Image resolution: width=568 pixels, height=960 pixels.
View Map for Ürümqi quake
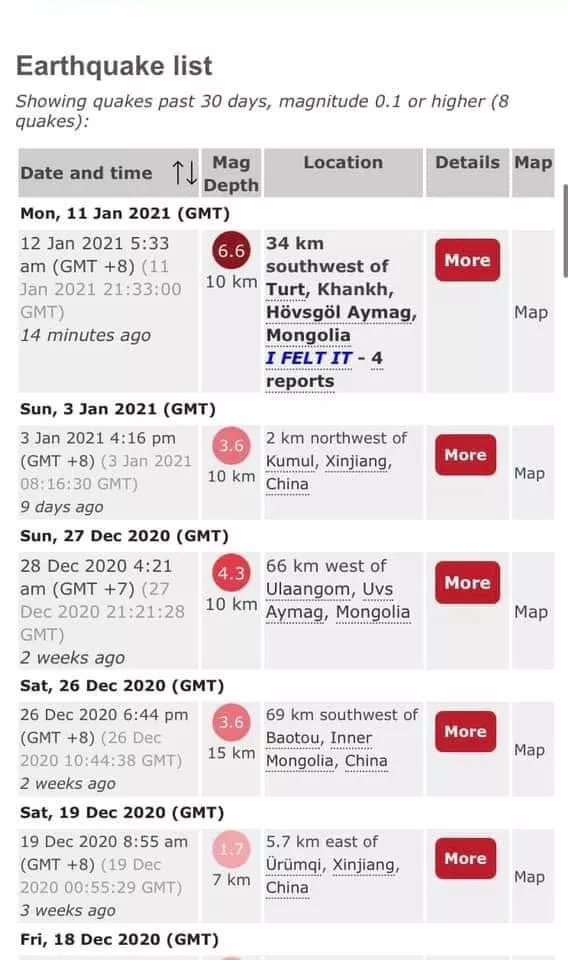pos(529,877)
